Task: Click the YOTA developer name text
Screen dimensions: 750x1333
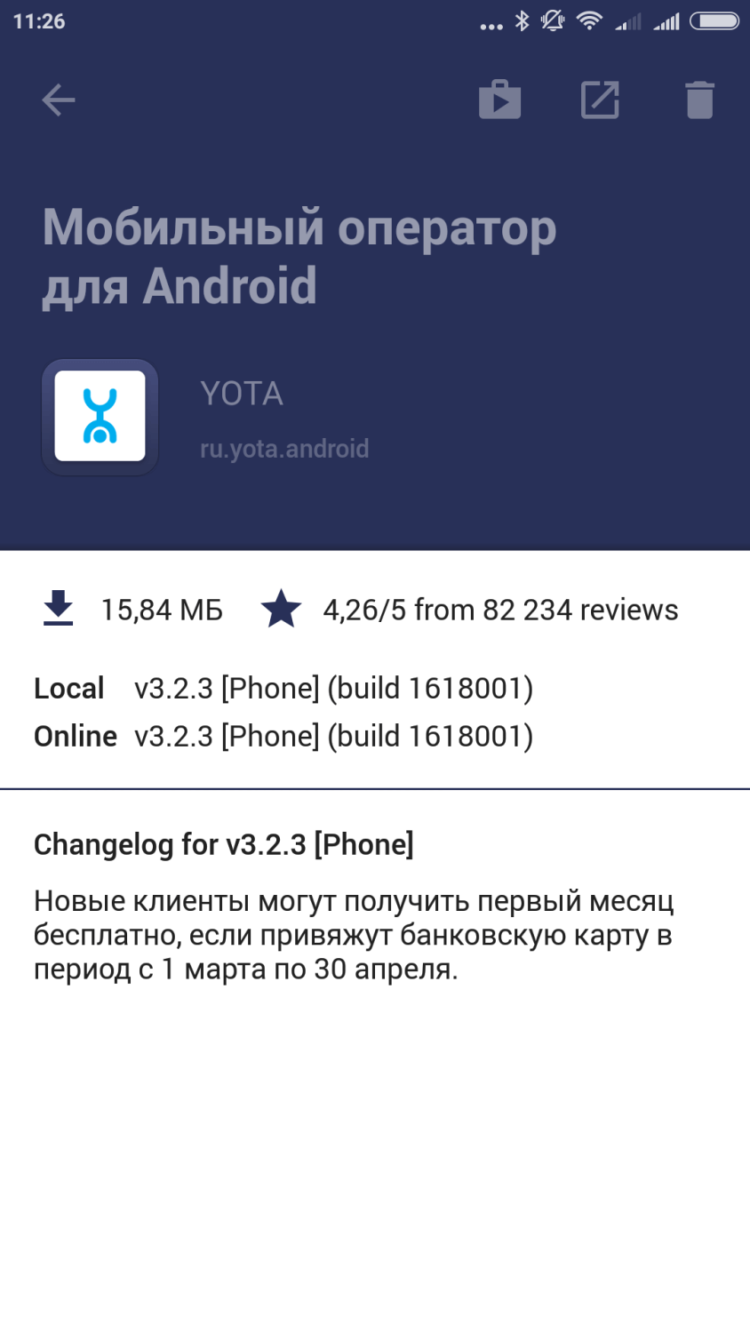Action: 240,392
